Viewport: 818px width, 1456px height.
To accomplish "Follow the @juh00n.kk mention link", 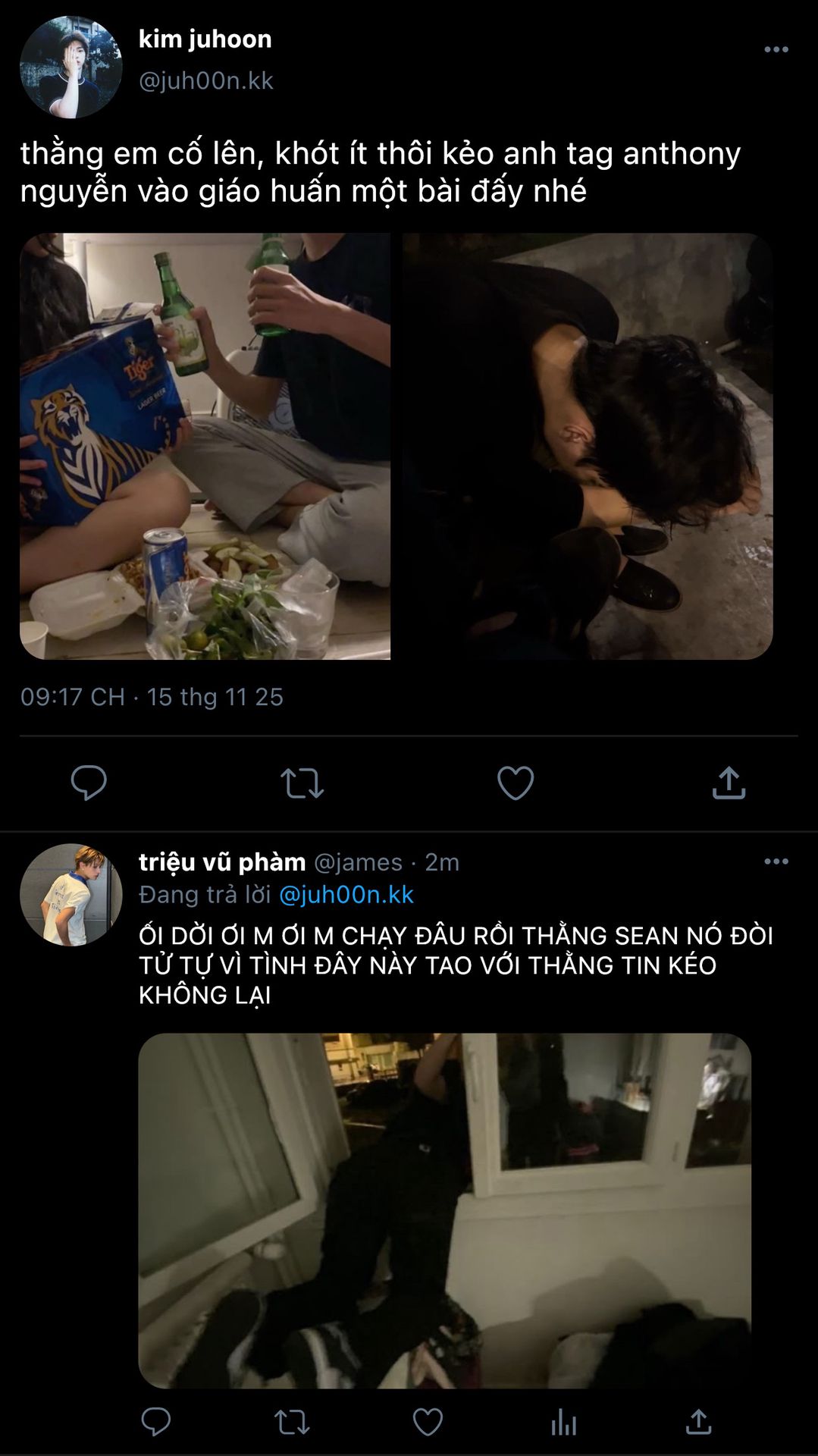I will 346,895.
